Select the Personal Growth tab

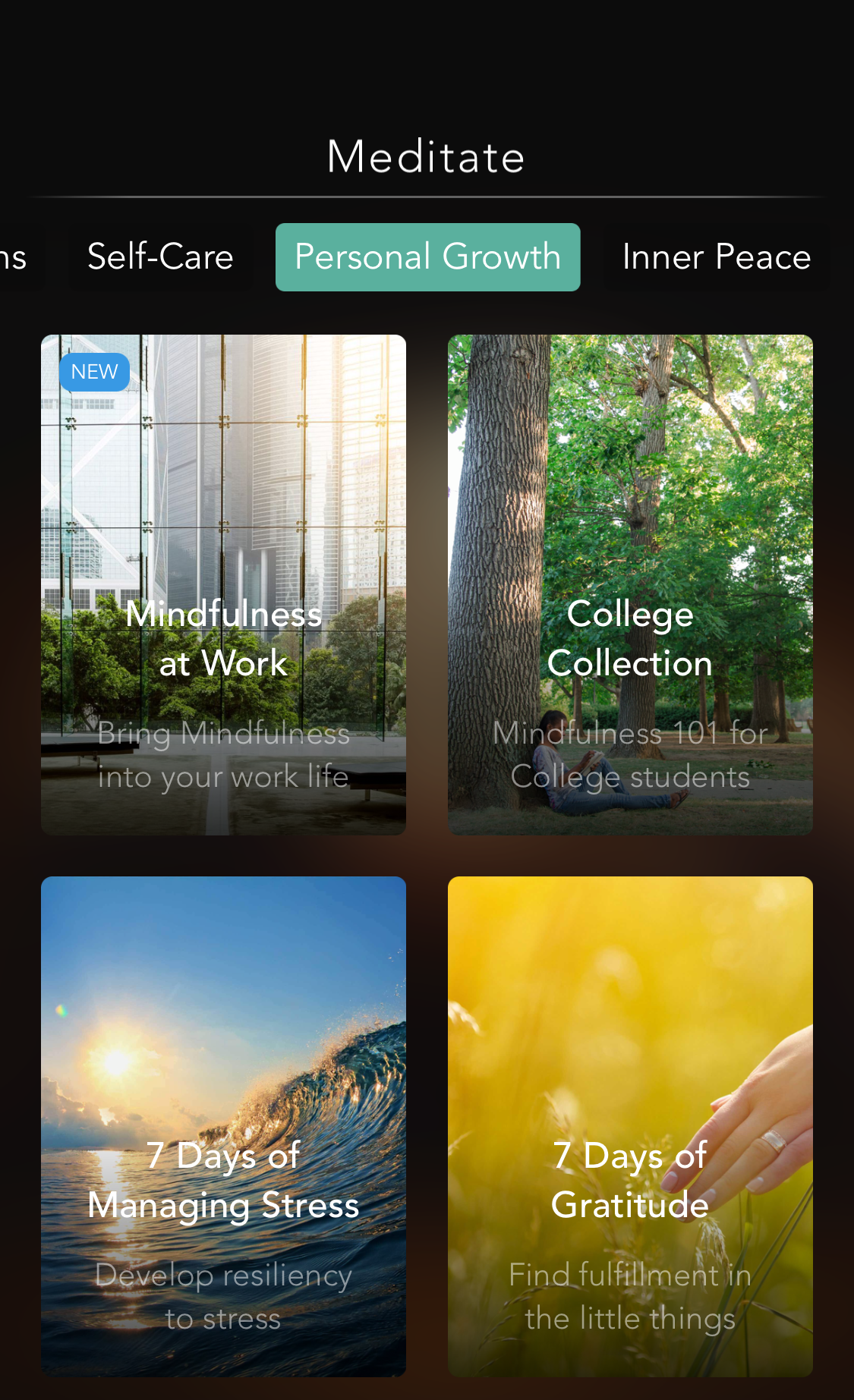click(x=428, y=257)
